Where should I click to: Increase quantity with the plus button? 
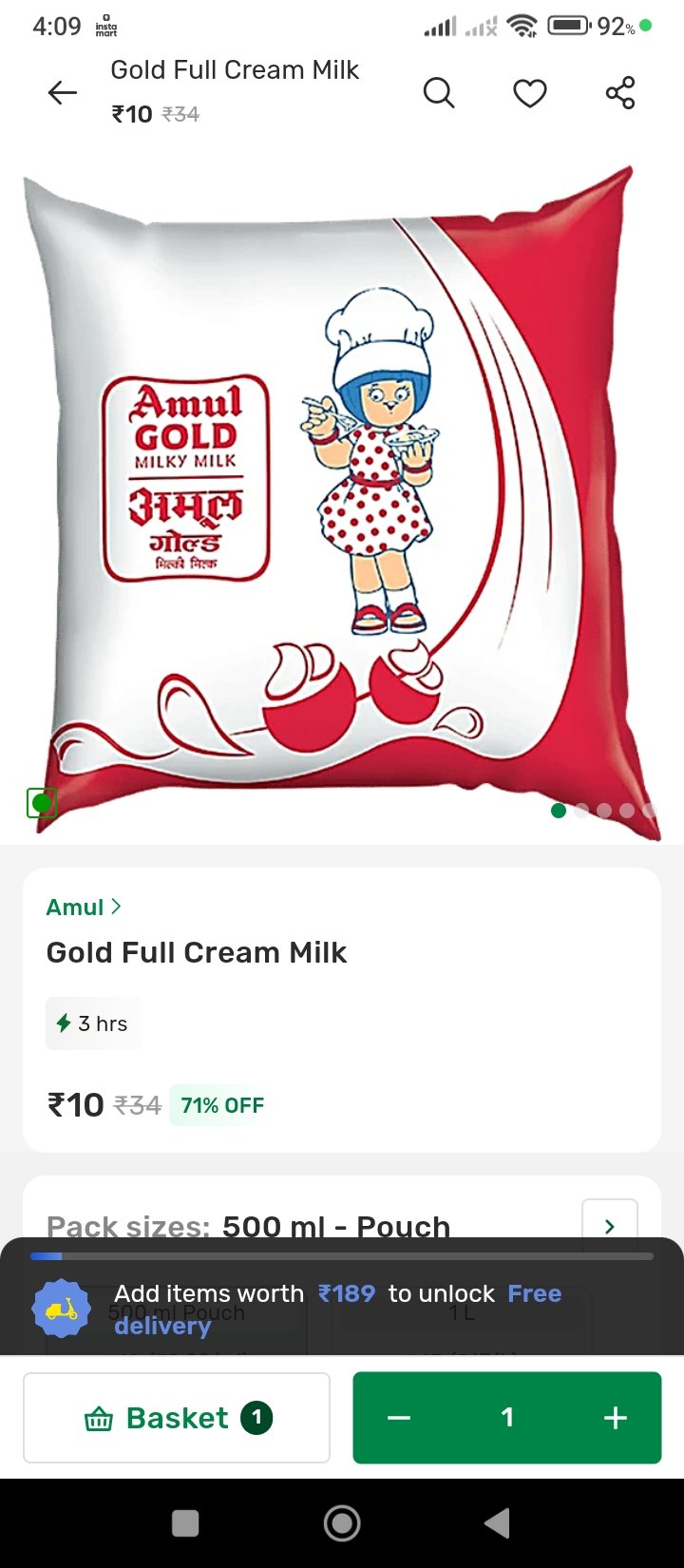click(615, 1418)
